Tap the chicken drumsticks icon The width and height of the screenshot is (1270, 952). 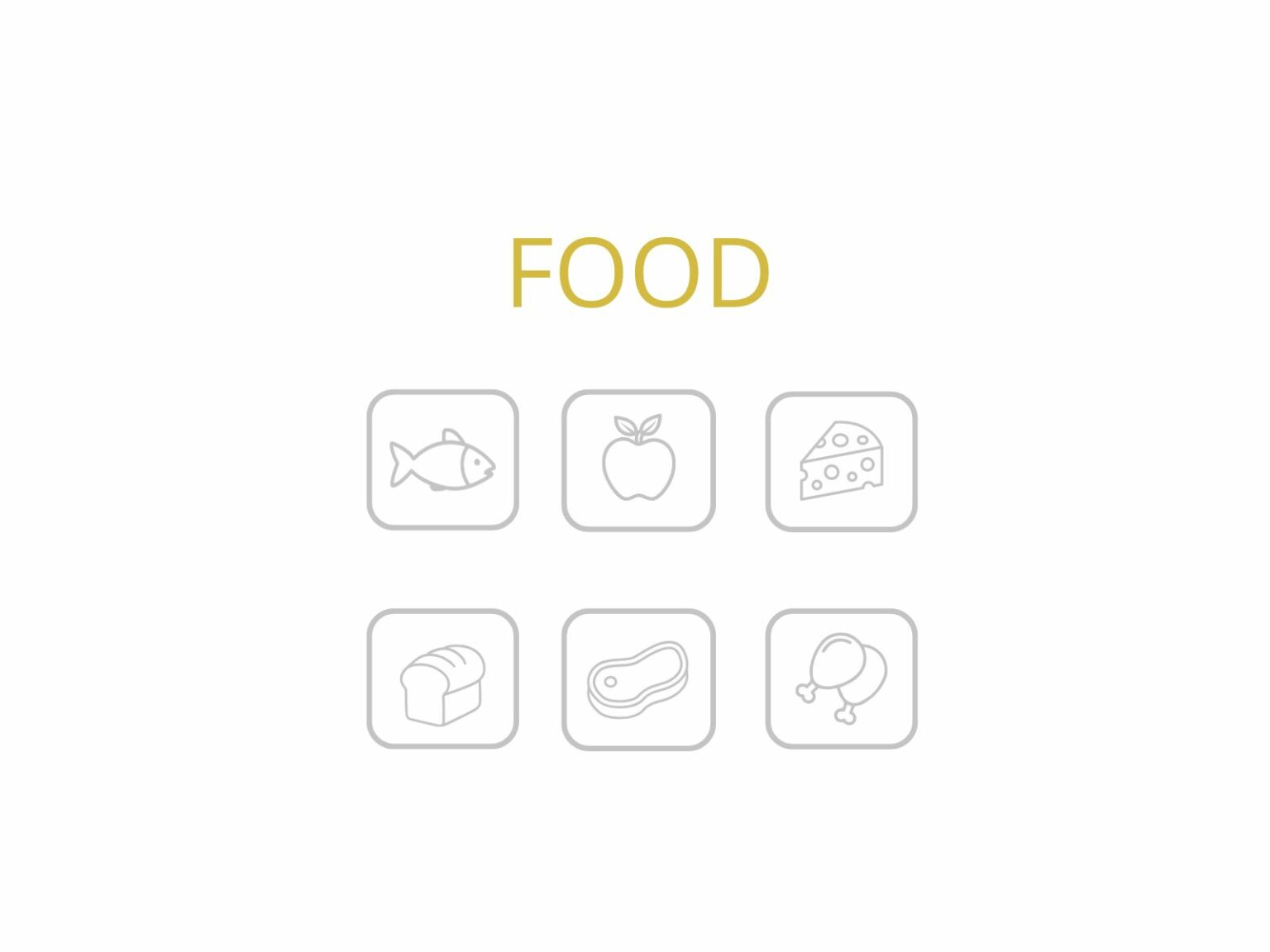[x=841, y=678]
